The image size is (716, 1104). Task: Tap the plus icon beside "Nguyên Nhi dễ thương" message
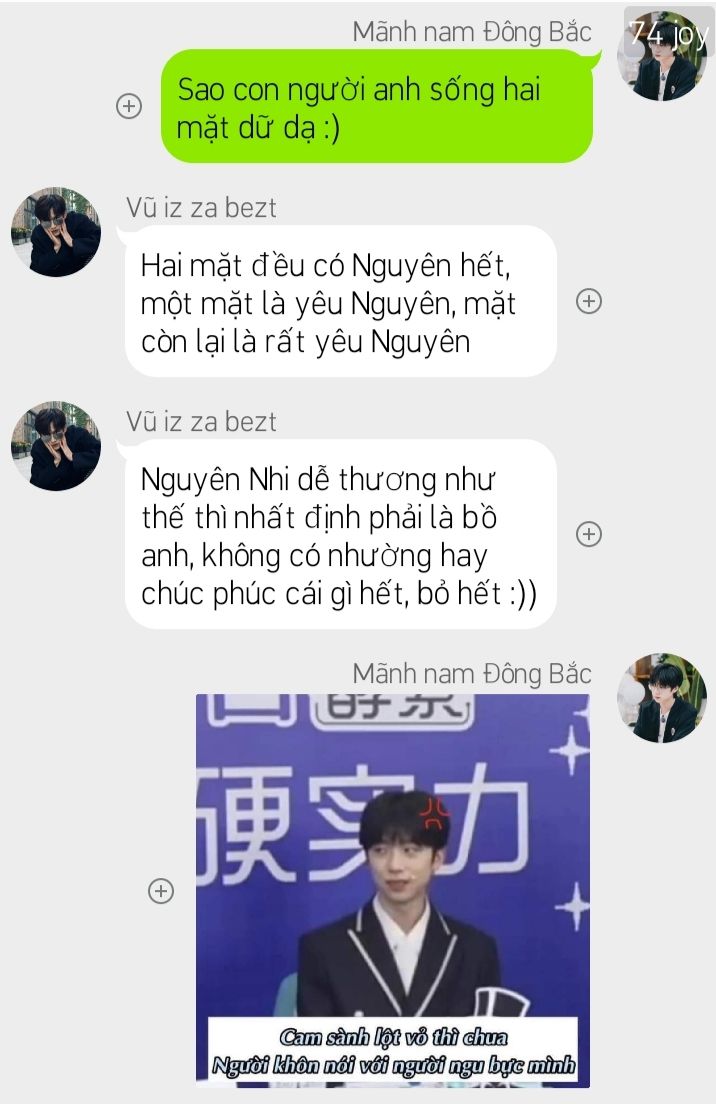coord(590,534)
